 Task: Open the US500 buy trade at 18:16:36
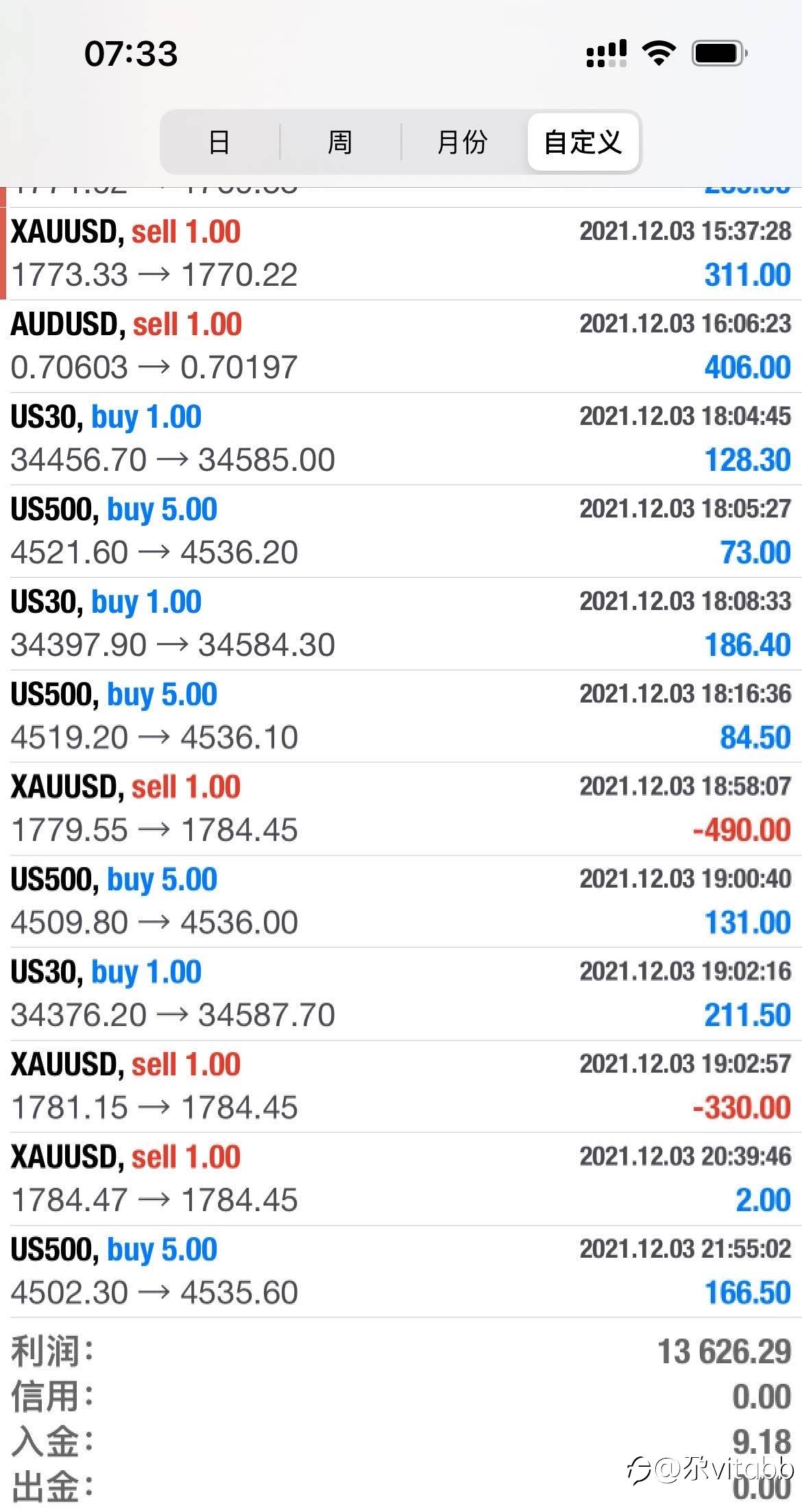coord(401,716)
